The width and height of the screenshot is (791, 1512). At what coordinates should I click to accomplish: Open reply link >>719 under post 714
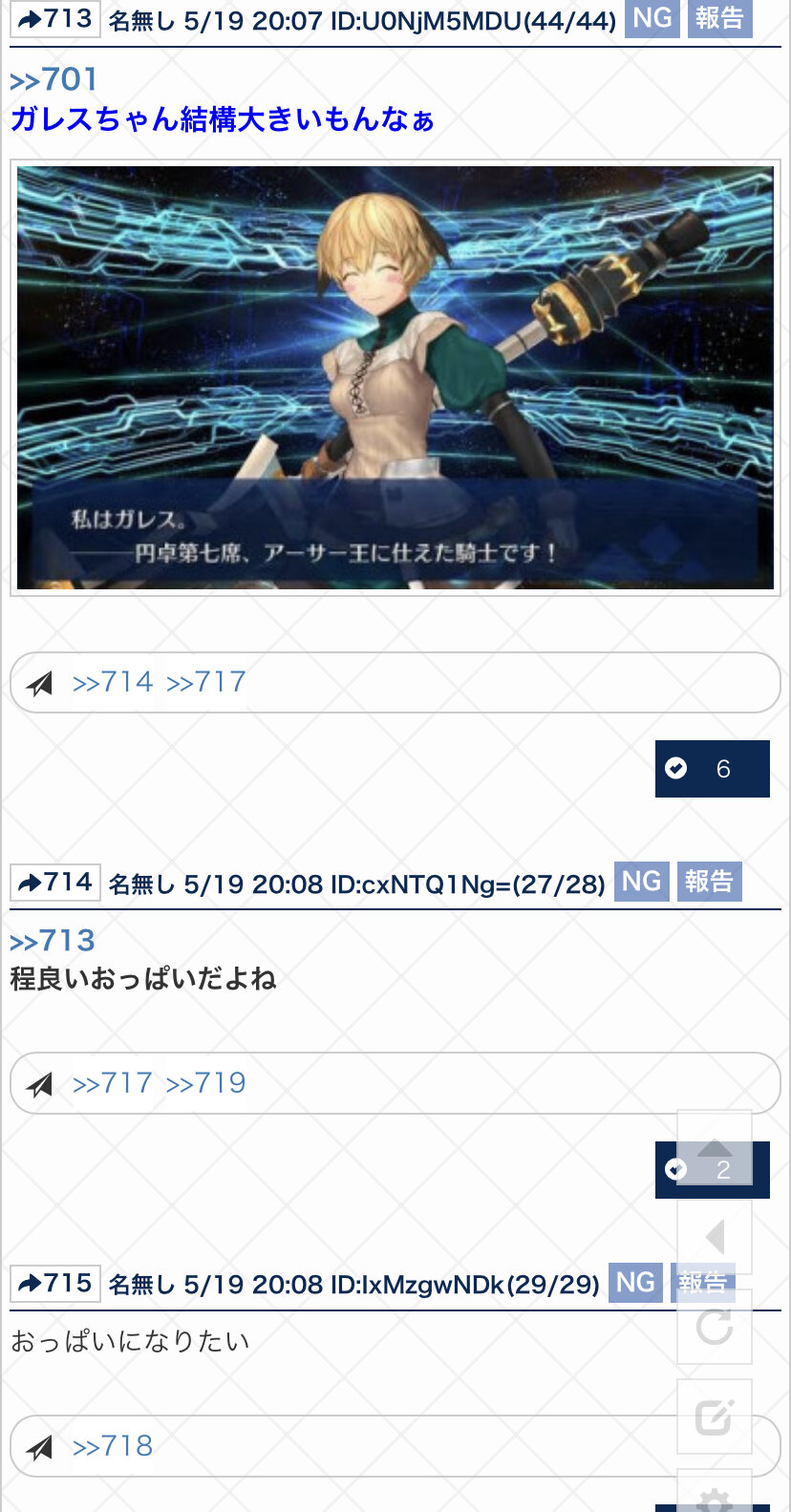206,1083
